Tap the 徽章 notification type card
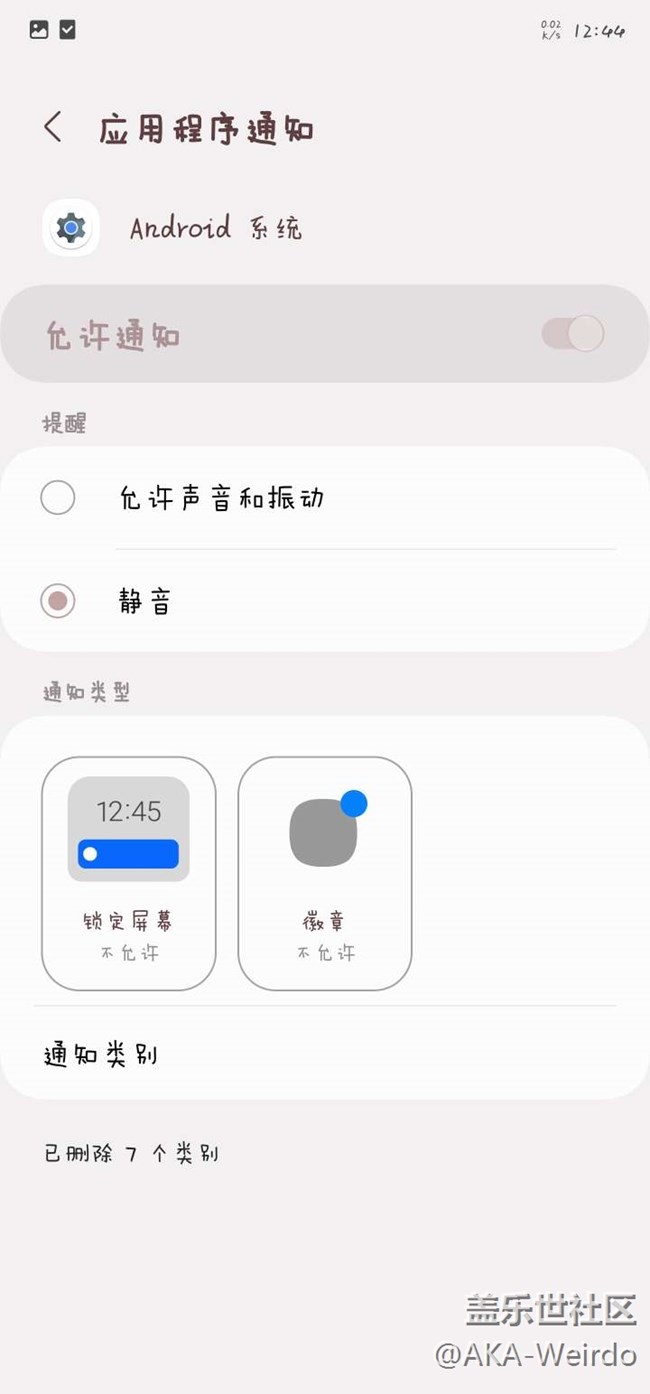This screenshot has width=650, height=1394. (325, 873)
